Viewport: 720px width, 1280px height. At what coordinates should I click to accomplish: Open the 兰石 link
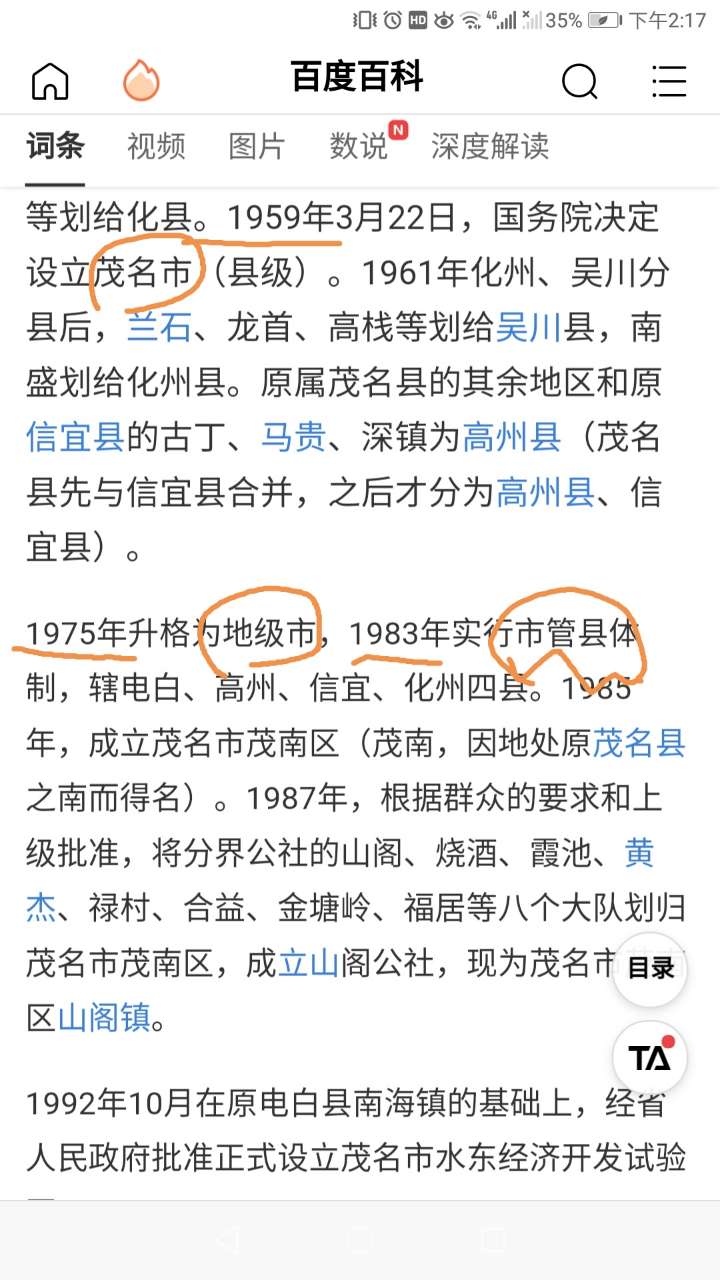pyautogui.click(x=157, y=327)
